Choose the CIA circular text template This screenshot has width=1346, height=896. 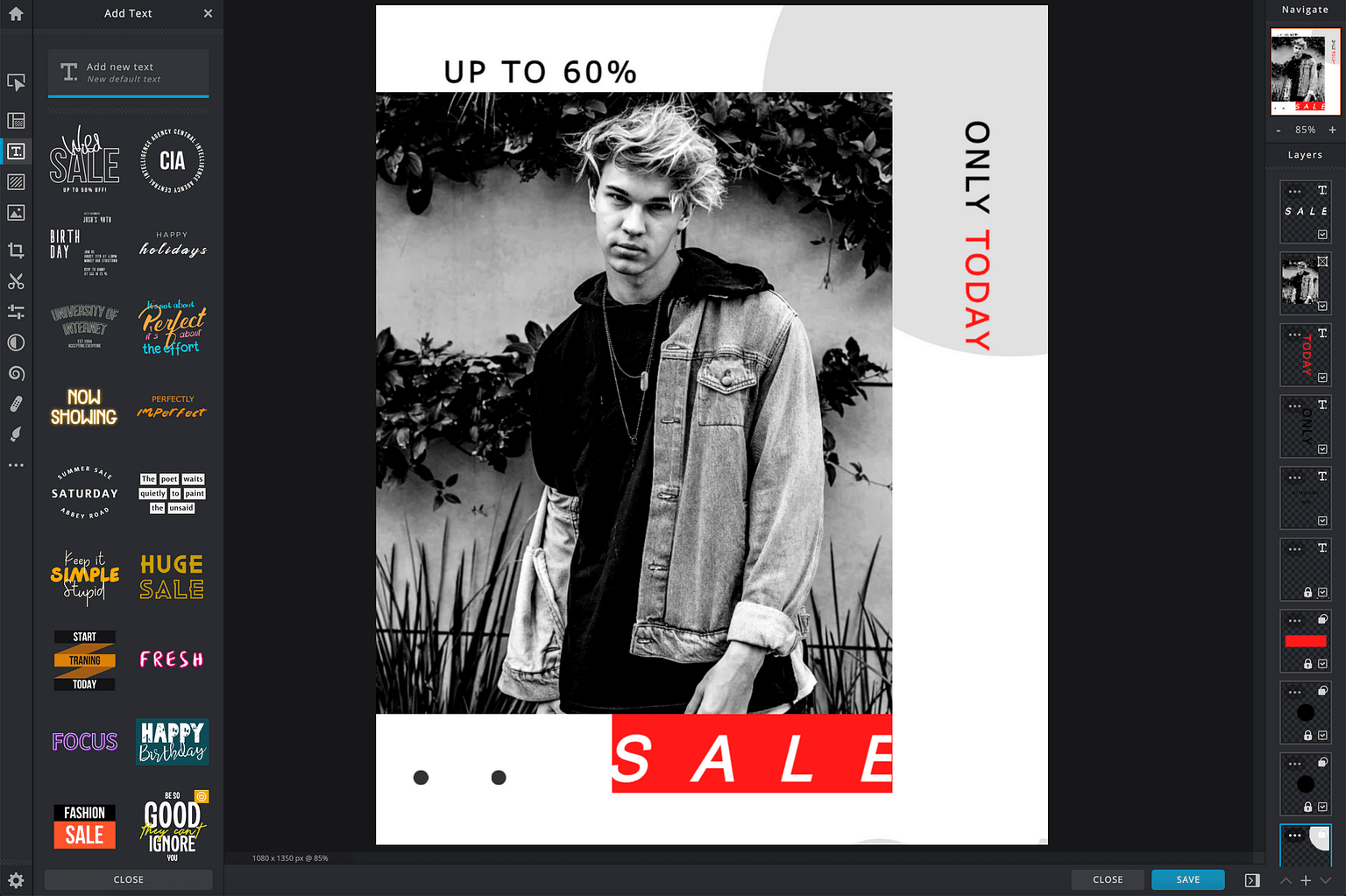pos(172,161)
